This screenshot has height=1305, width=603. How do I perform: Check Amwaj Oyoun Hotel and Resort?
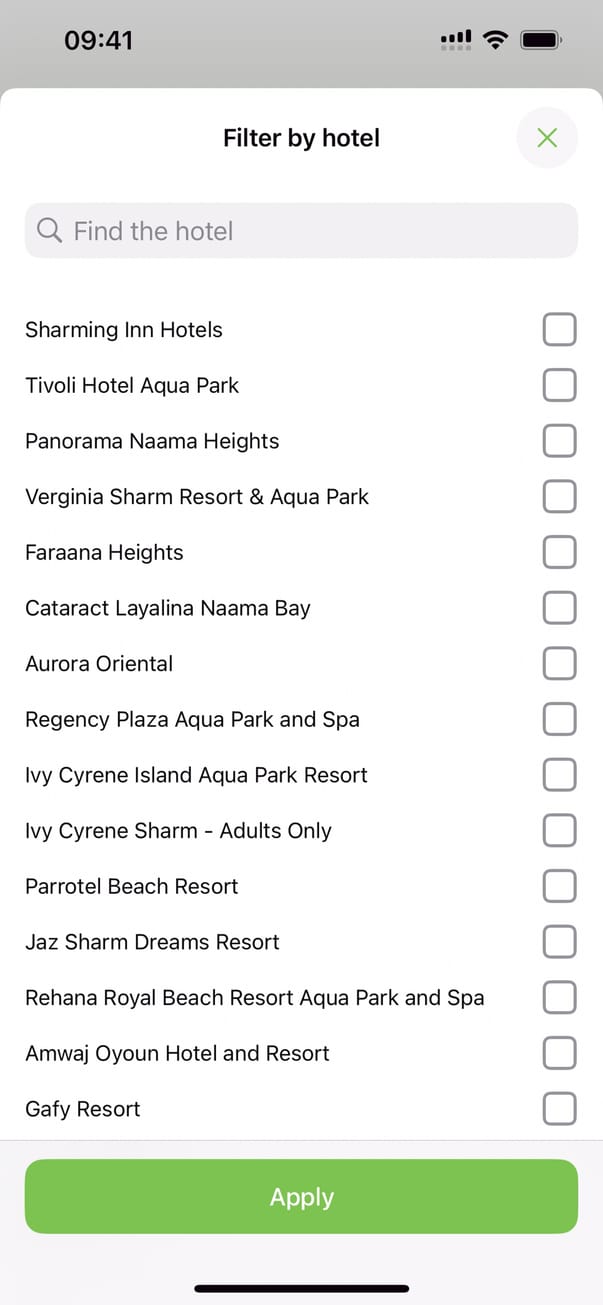[x=559, y=1053]
